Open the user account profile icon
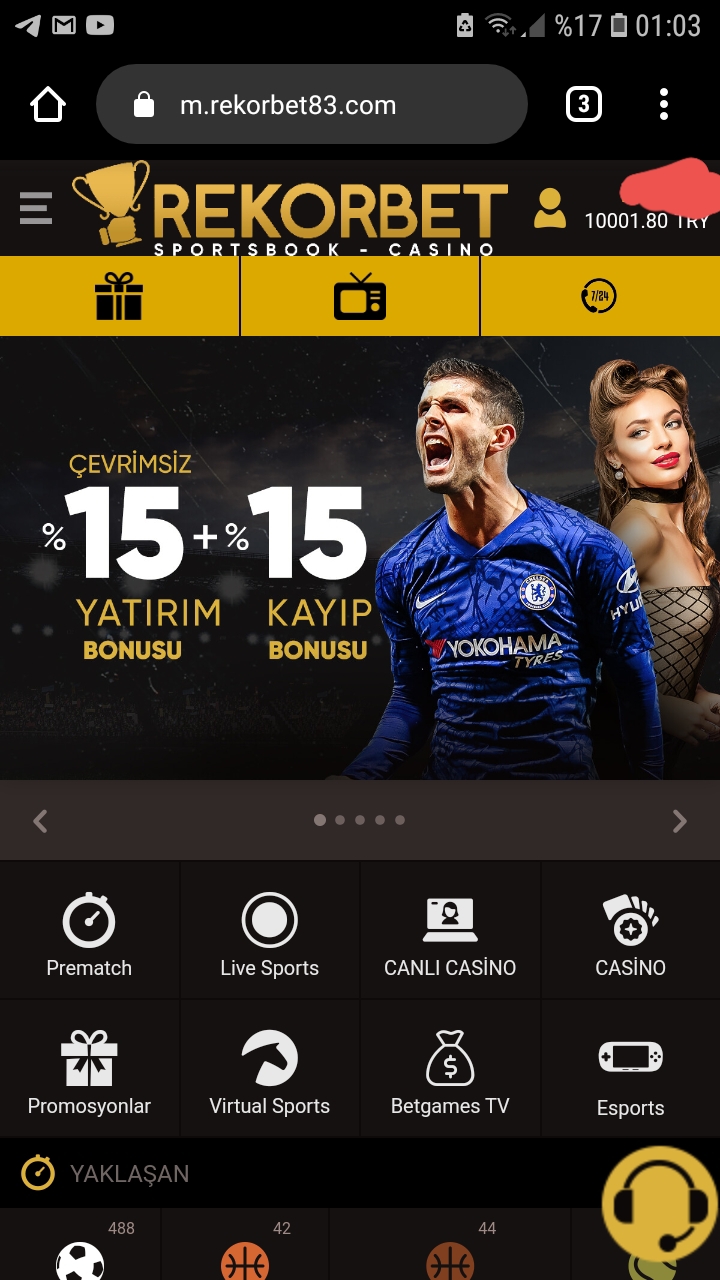Image resolution: width=720 pixels, height=1280 pixels. click(x=550, y=209)
